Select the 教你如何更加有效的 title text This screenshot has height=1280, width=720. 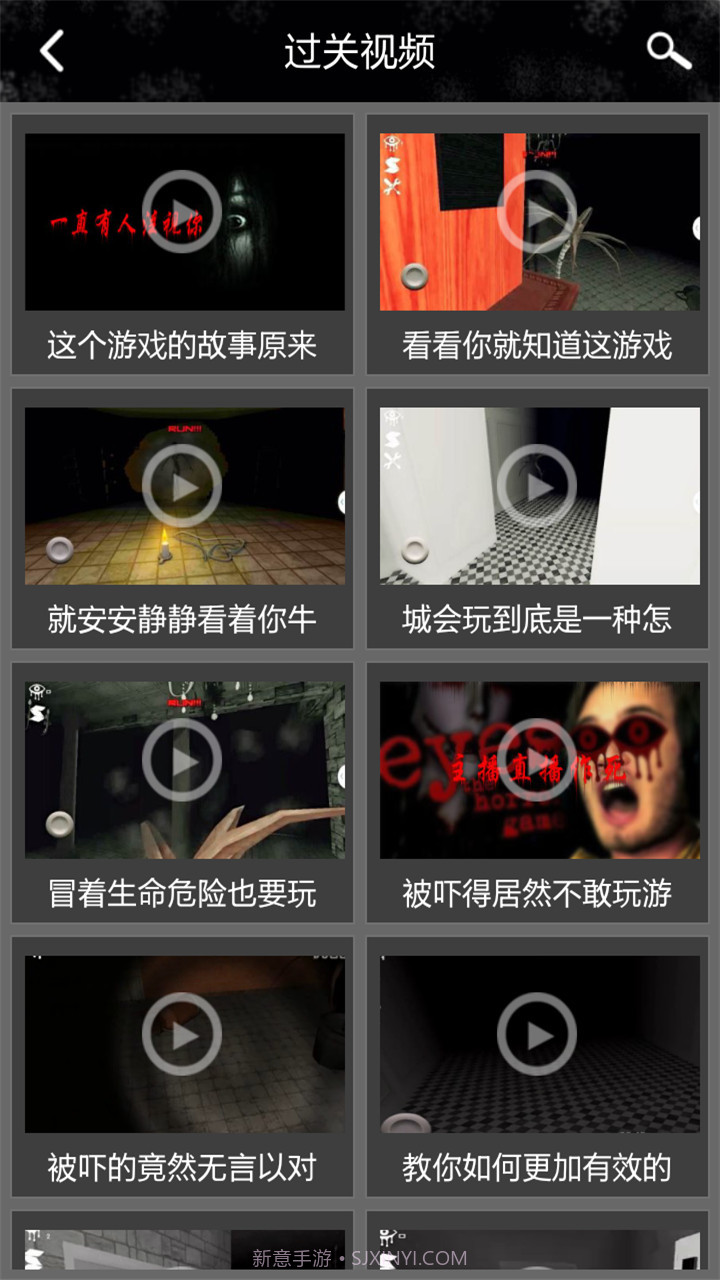coord(538,1165)
